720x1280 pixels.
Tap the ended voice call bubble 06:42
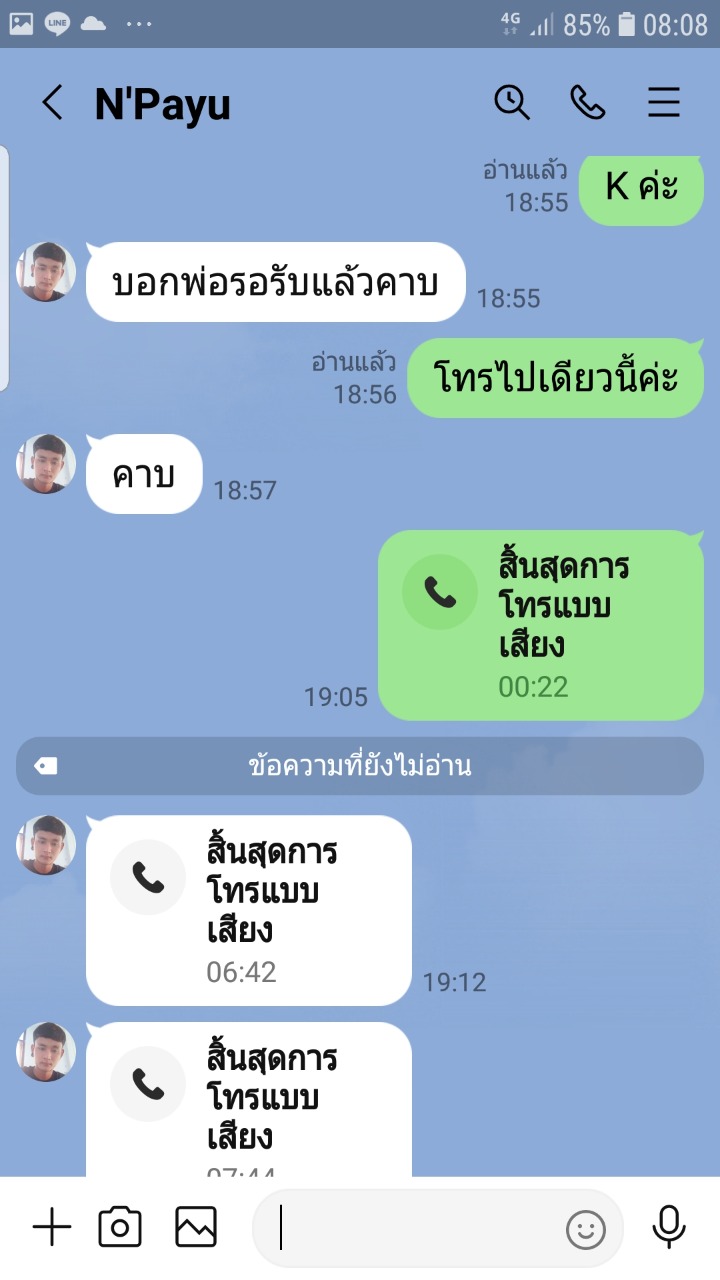(249, 910)
